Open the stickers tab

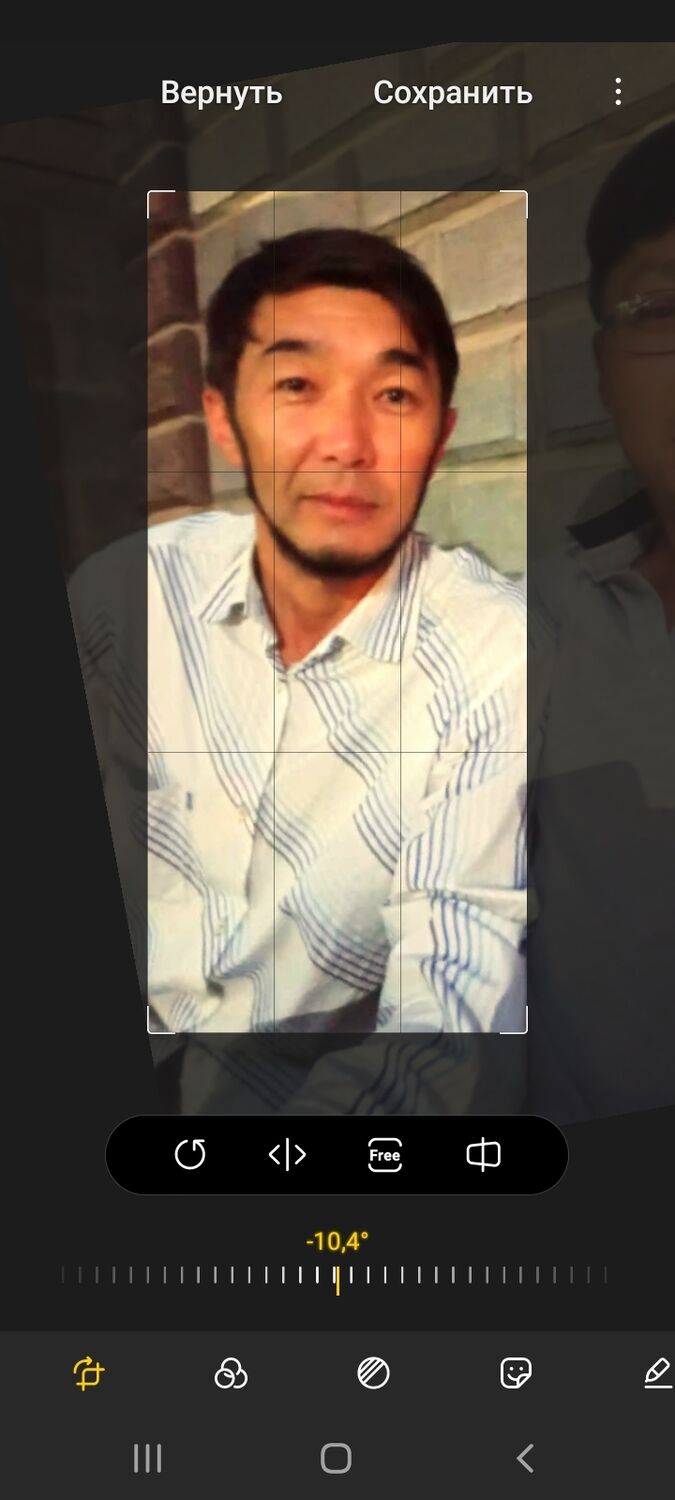pyautogui.click(x=515, y=1373)
